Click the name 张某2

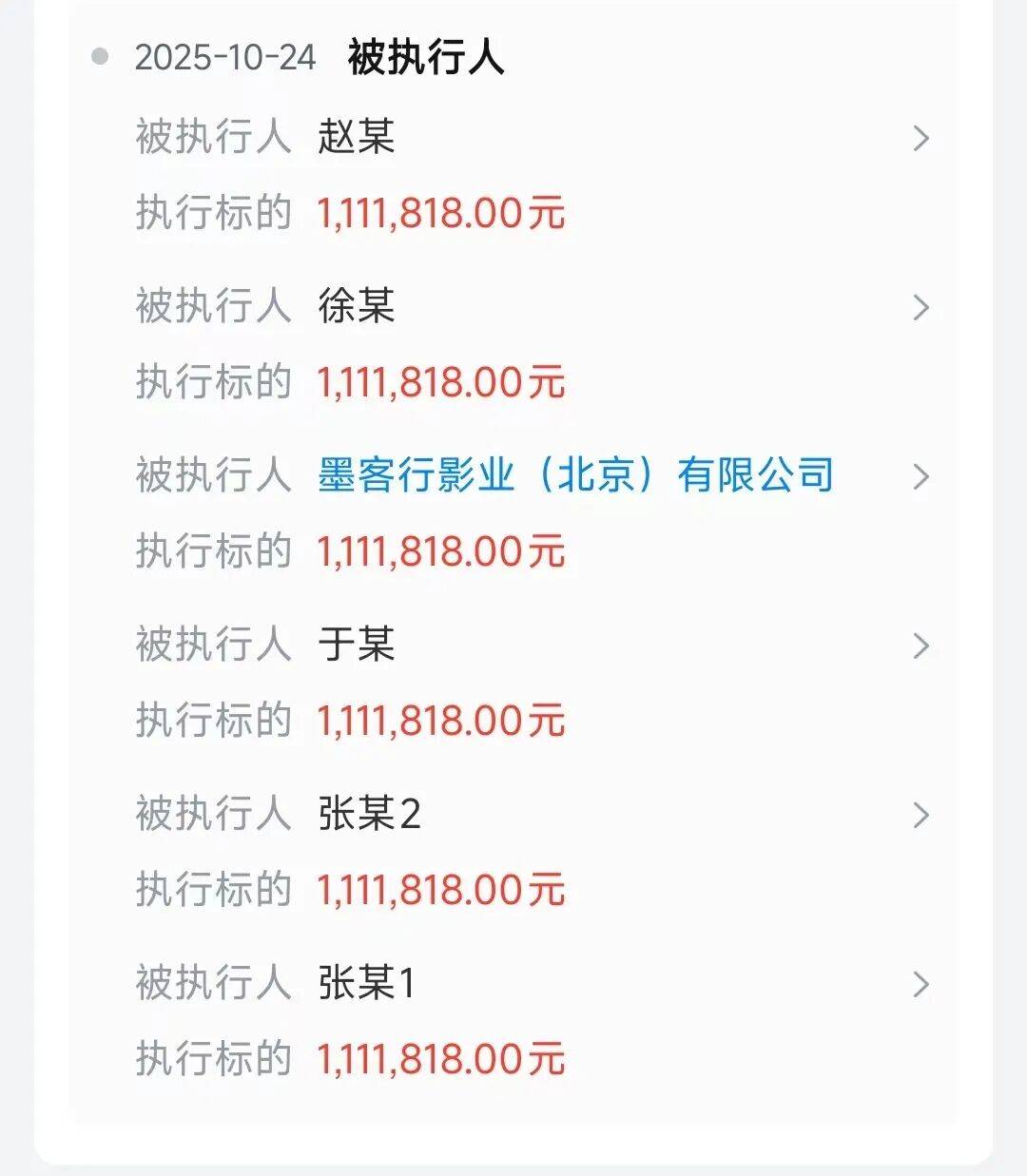tap(371, 815)
